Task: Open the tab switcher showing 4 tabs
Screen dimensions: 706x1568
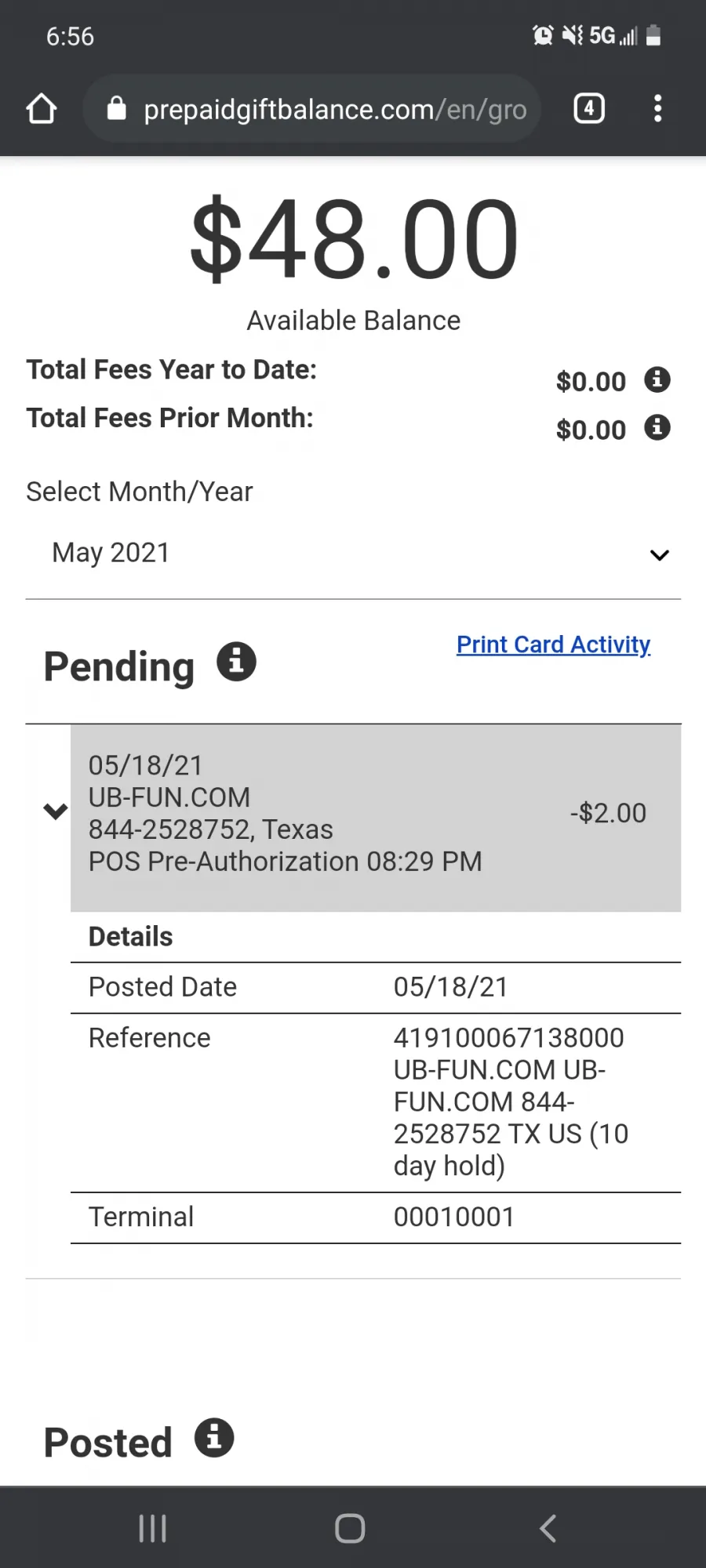Action: (589, 108)
